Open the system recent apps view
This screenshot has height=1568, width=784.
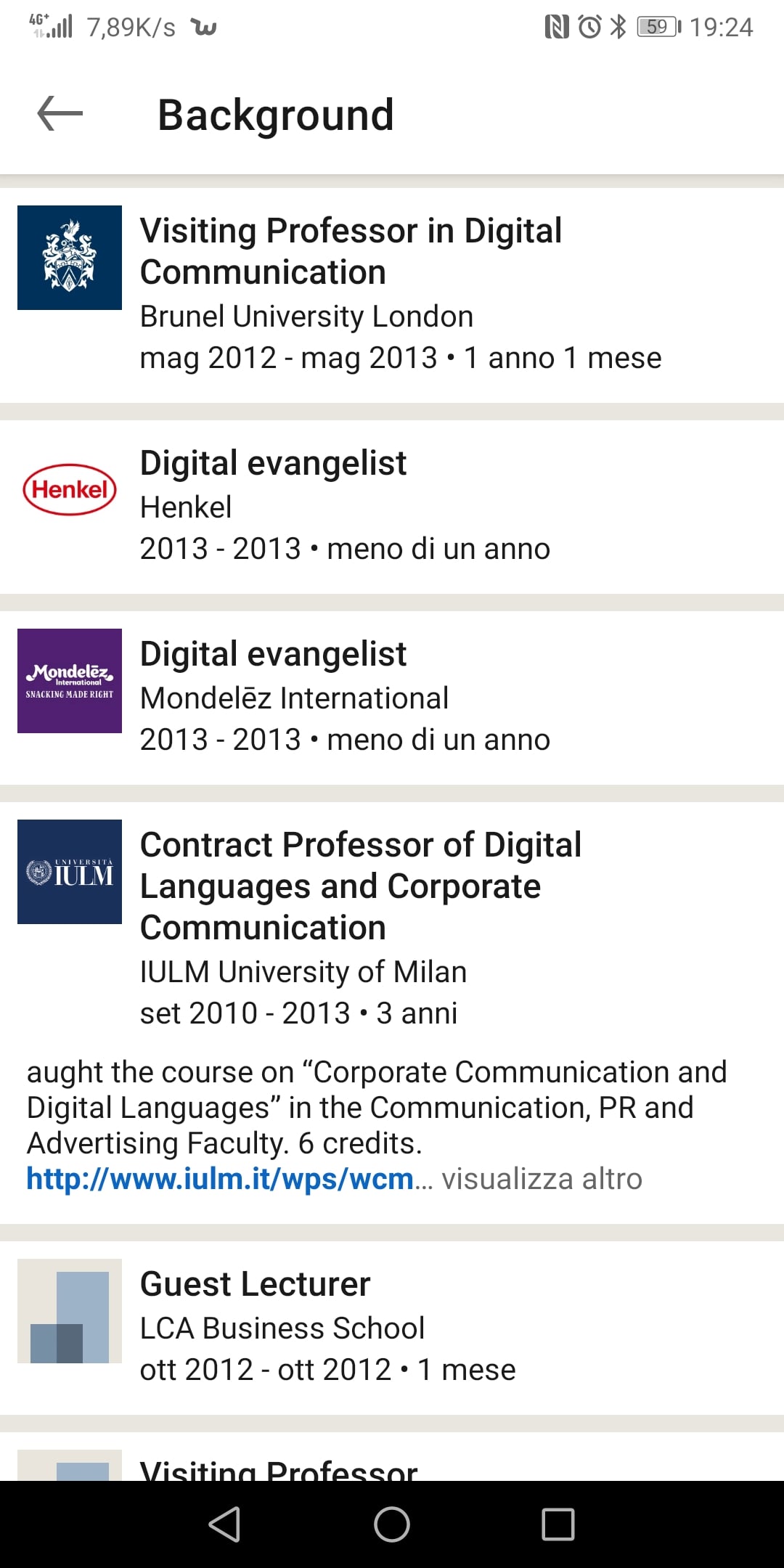[x=558, y=1524]
